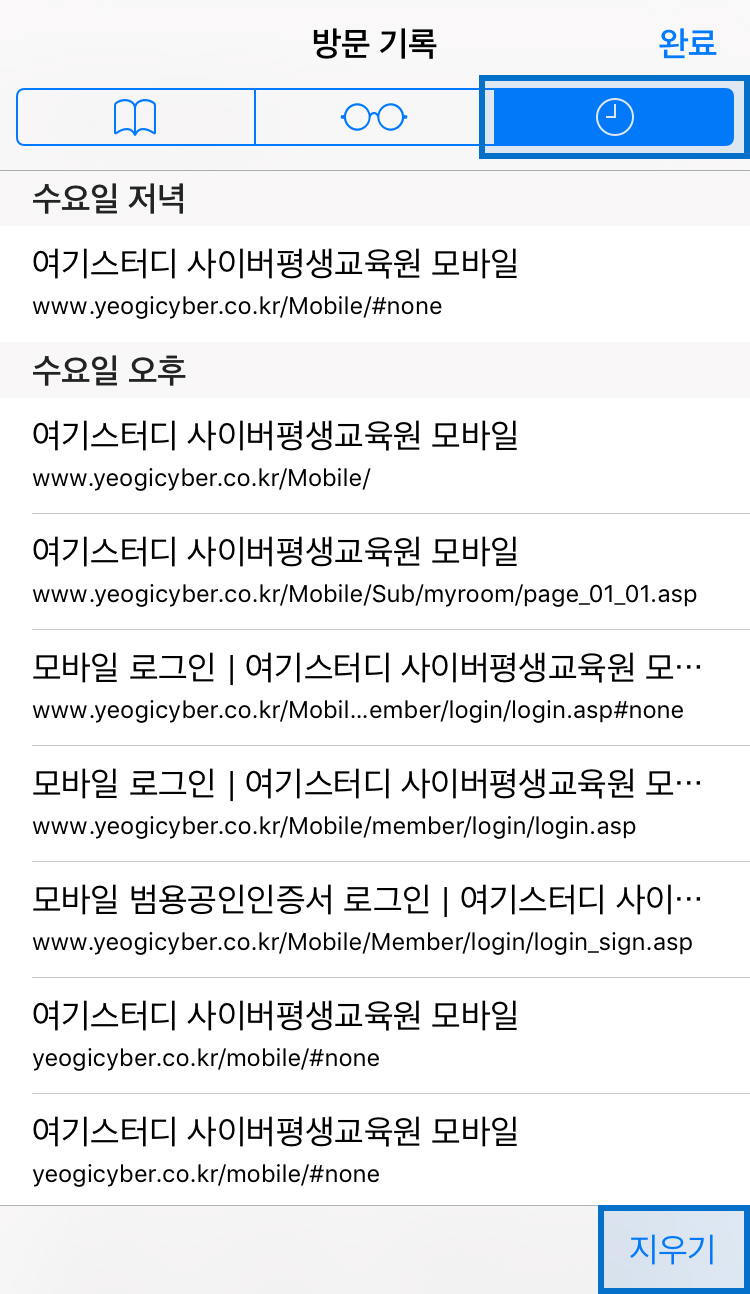Switch to the reading list glasses tab
Screen dimensions: 750x1294
point(373,118)
